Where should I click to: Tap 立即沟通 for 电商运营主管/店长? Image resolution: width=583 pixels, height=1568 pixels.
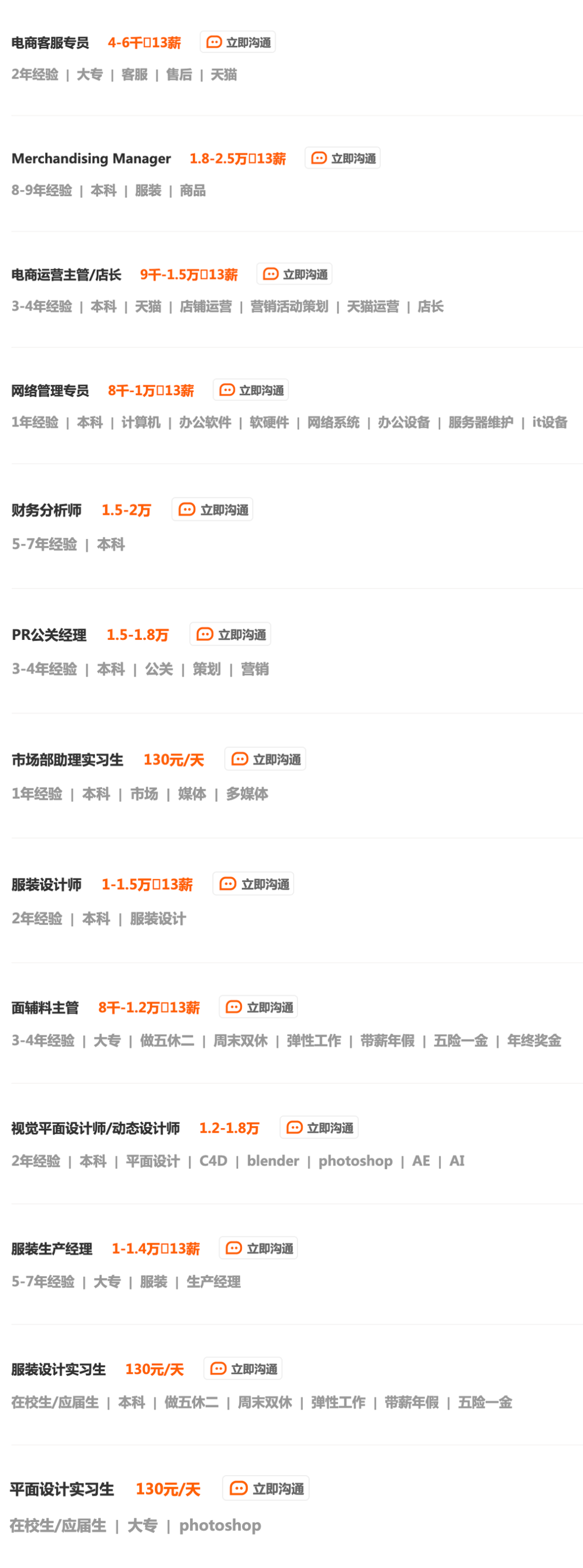point(294,275)
